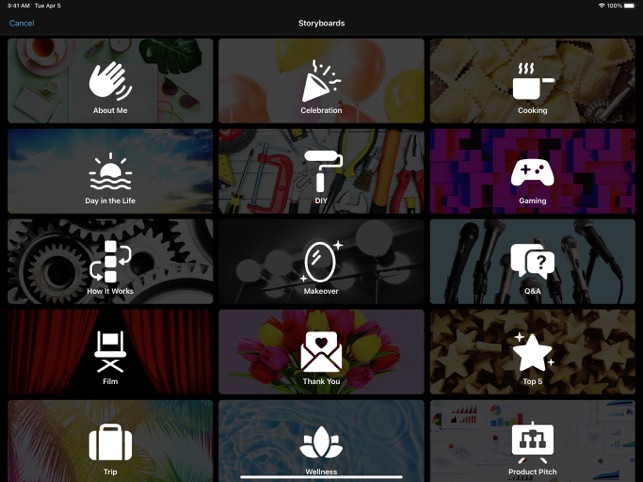Screen dimensions: 643x482
Task: Choose the Cooking storyboard
Action: click(x=532, y=81)
